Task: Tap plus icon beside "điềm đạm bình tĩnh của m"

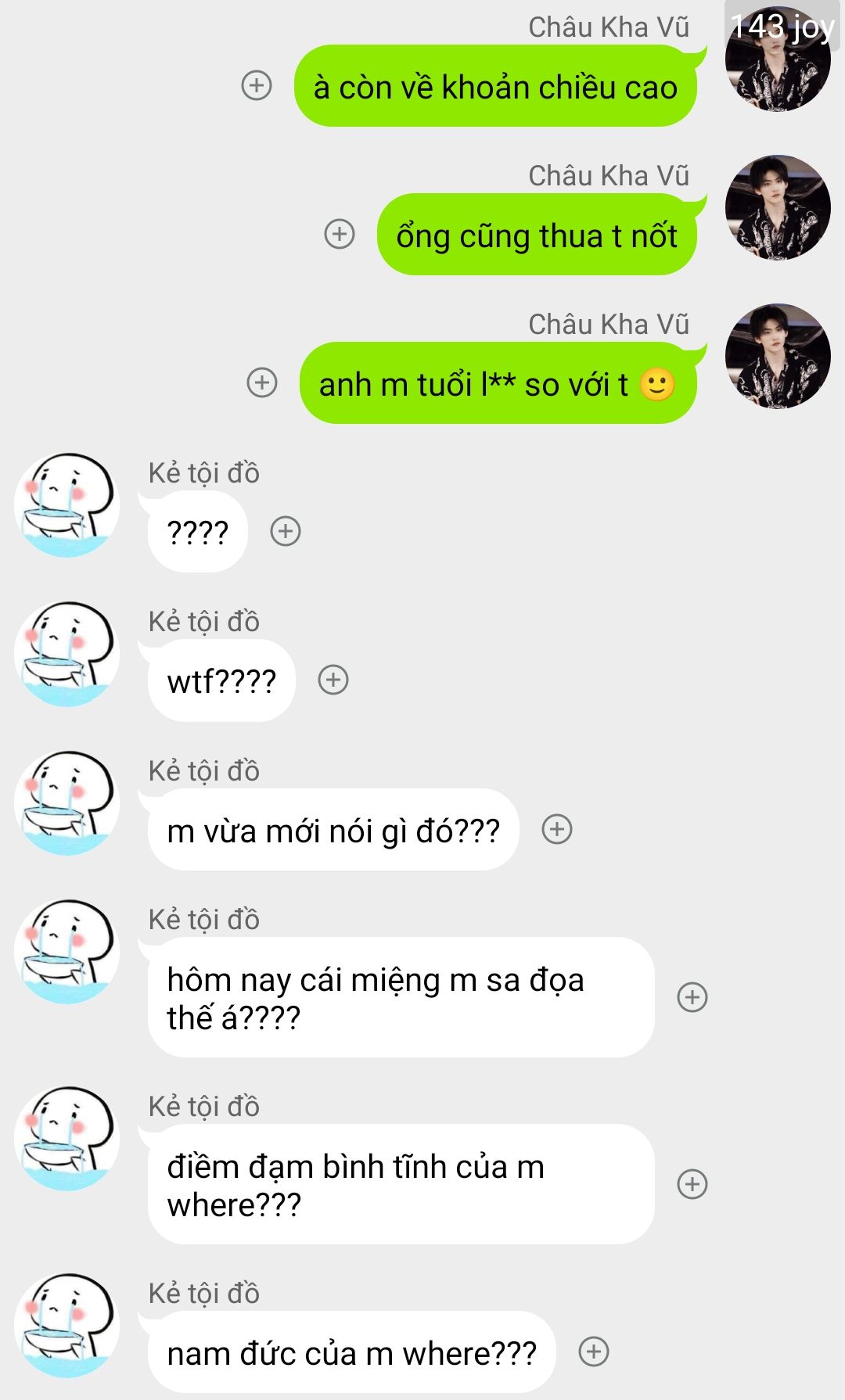Action: [x=692, y=1184]
